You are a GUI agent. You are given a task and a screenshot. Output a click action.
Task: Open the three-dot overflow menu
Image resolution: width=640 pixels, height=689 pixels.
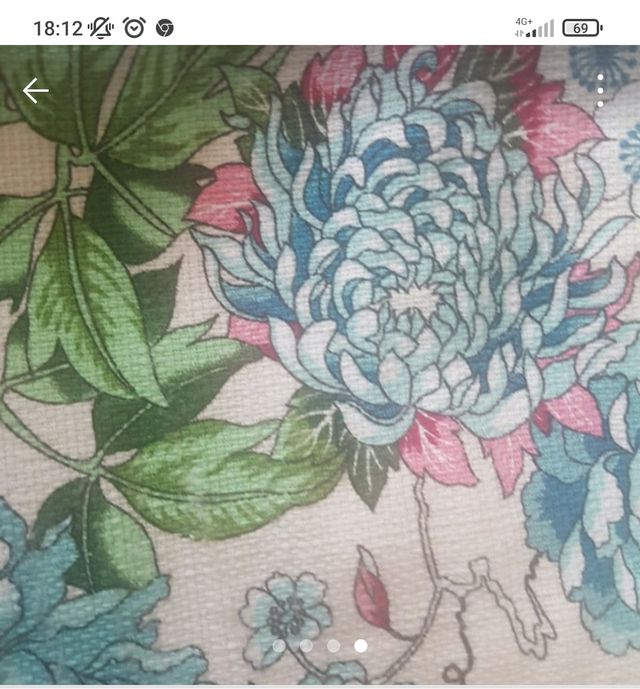[600, 91]
